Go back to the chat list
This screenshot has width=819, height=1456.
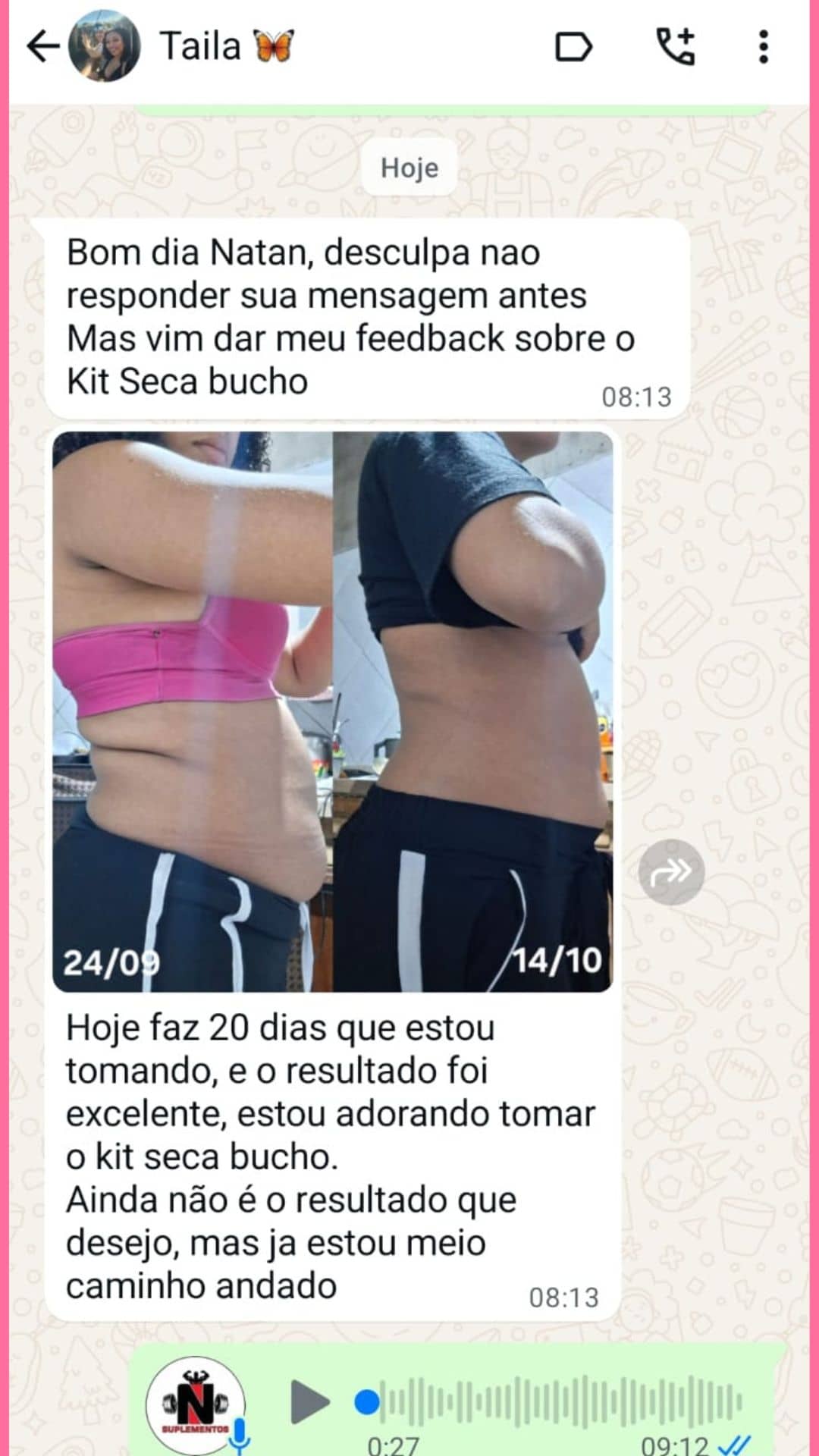click(42, 46)
